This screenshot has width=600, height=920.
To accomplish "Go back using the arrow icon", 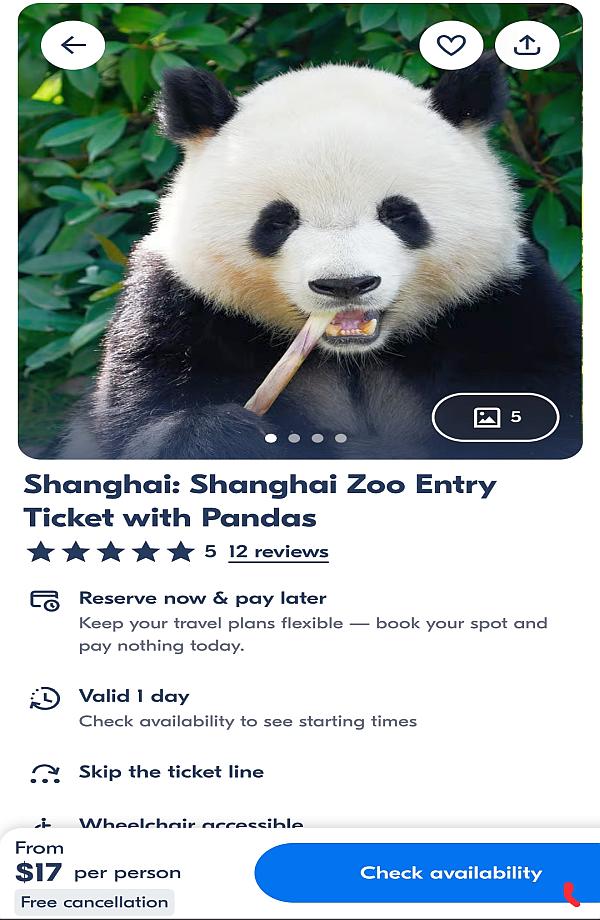I will pos(73,45).
